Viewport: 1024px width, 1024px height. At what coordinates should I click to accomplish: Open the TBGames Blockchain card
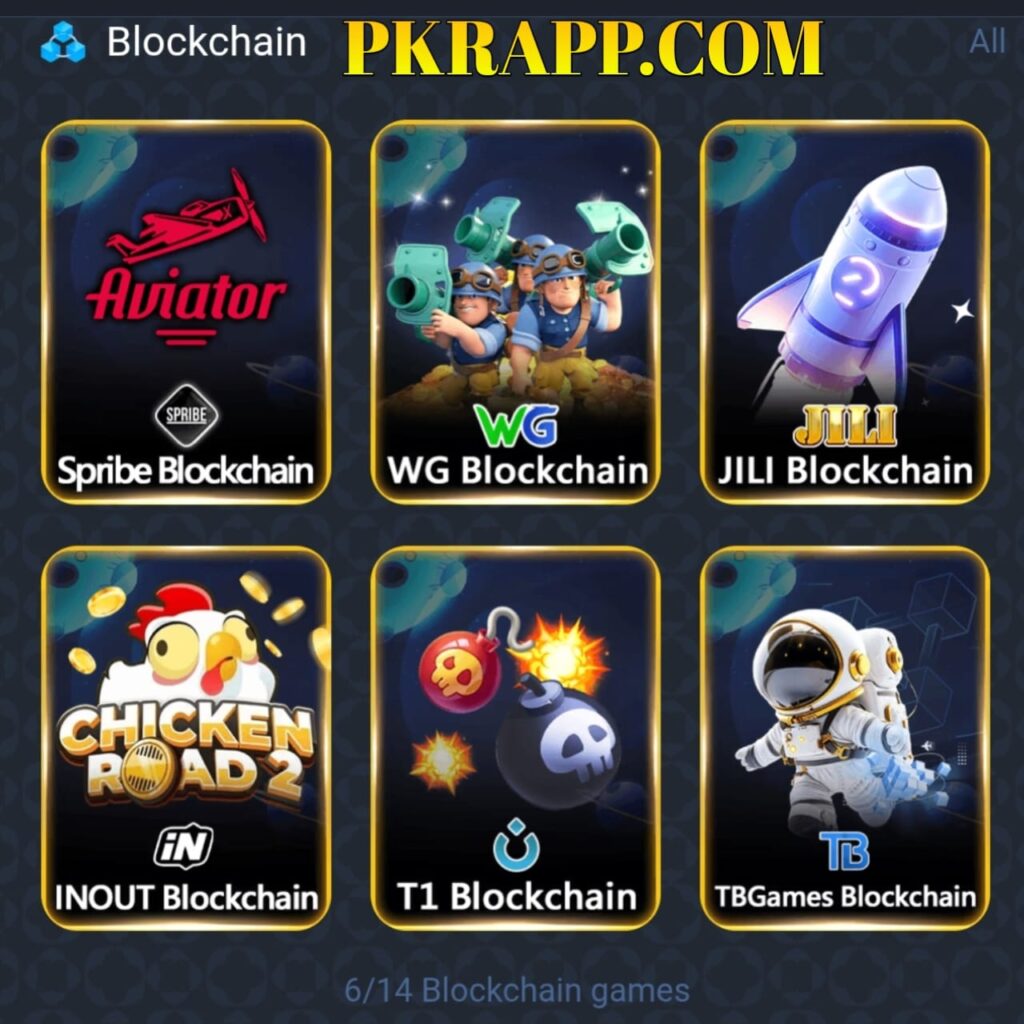[x=845, y=738]
